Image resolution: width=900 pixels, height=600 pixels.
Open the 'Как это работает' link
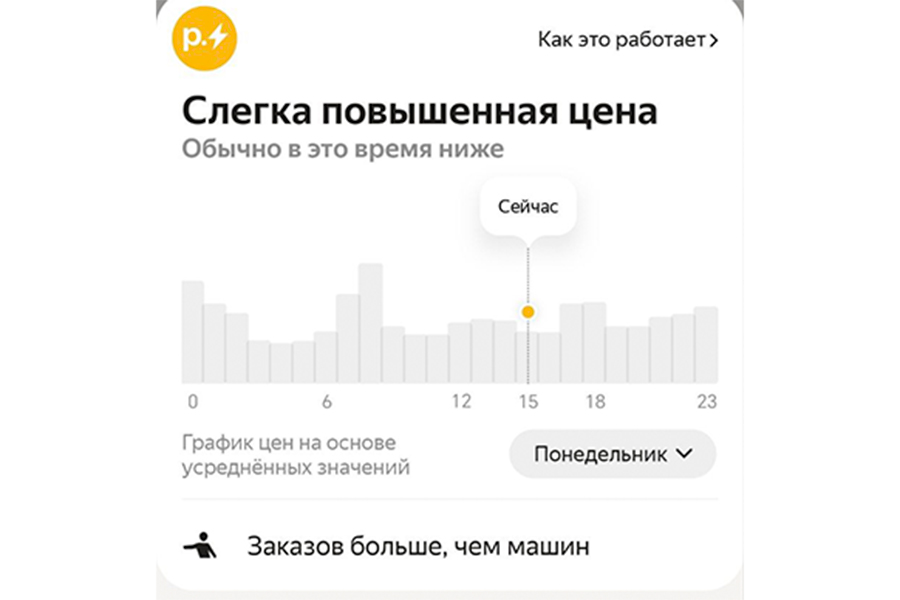pos(628,40)
